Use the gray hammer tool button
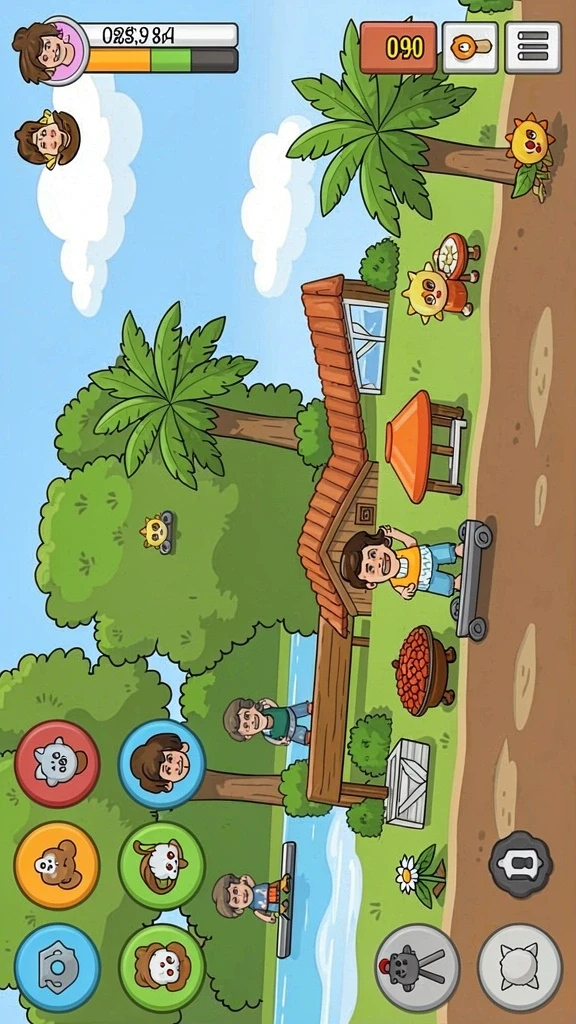 [417, 967]
